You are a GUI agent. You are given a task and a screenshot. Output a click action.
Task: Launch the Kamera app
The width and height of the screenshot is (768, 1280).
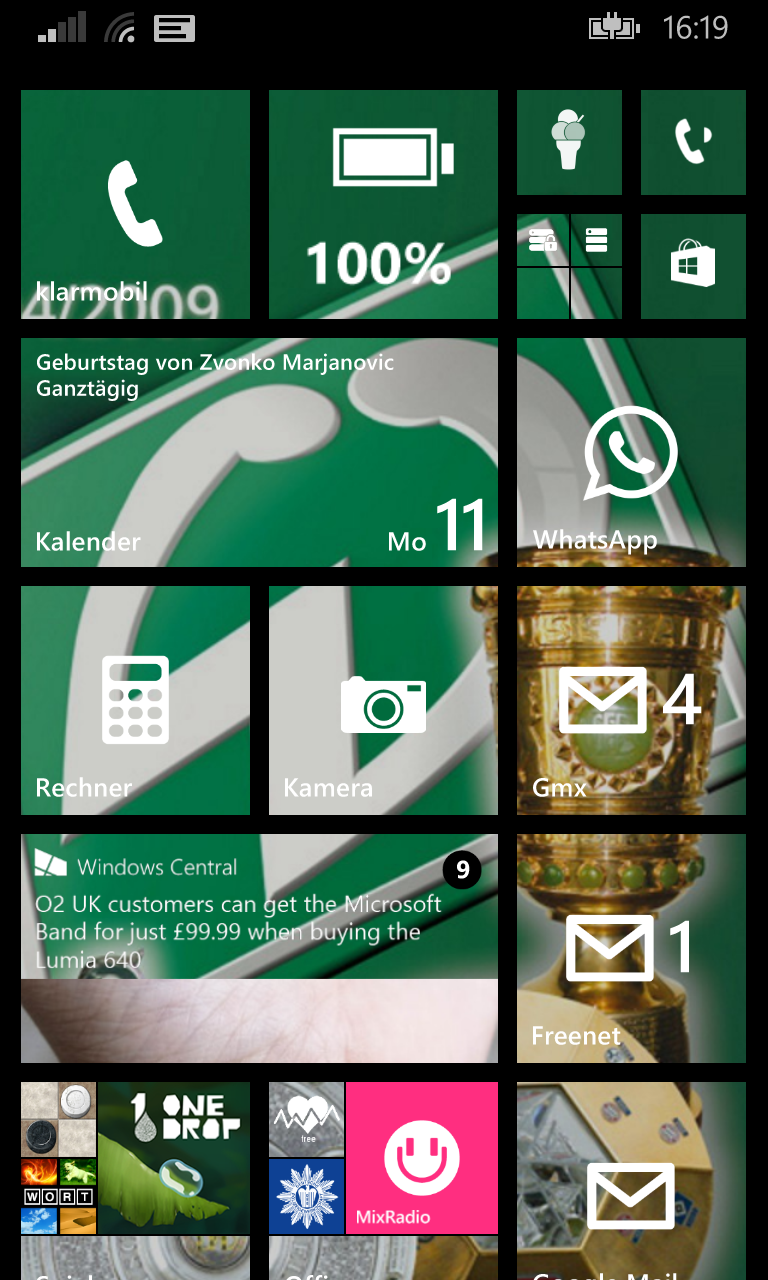pyautogui.click(x=383, y=700)
